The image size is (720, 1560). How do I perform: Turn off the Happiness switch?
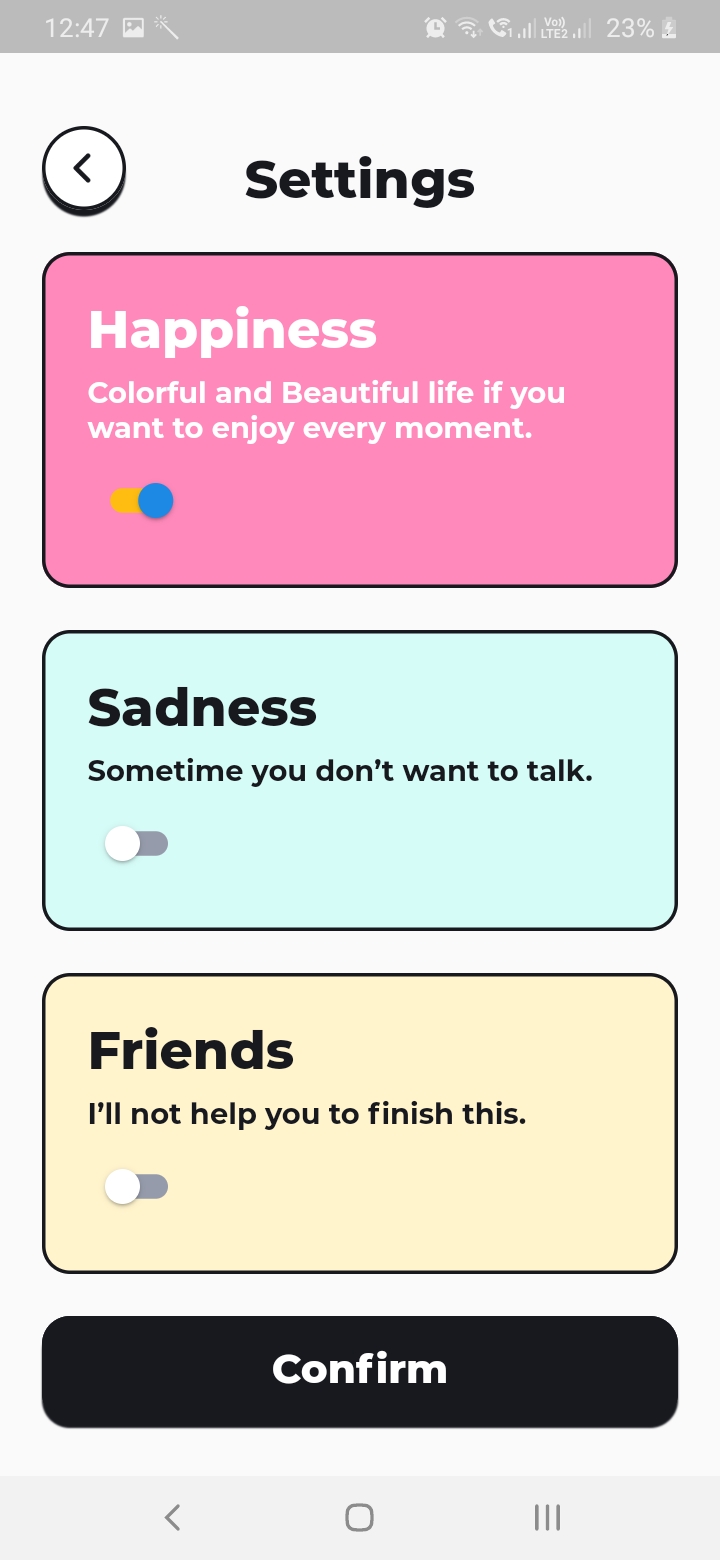[x=141, y=501]
